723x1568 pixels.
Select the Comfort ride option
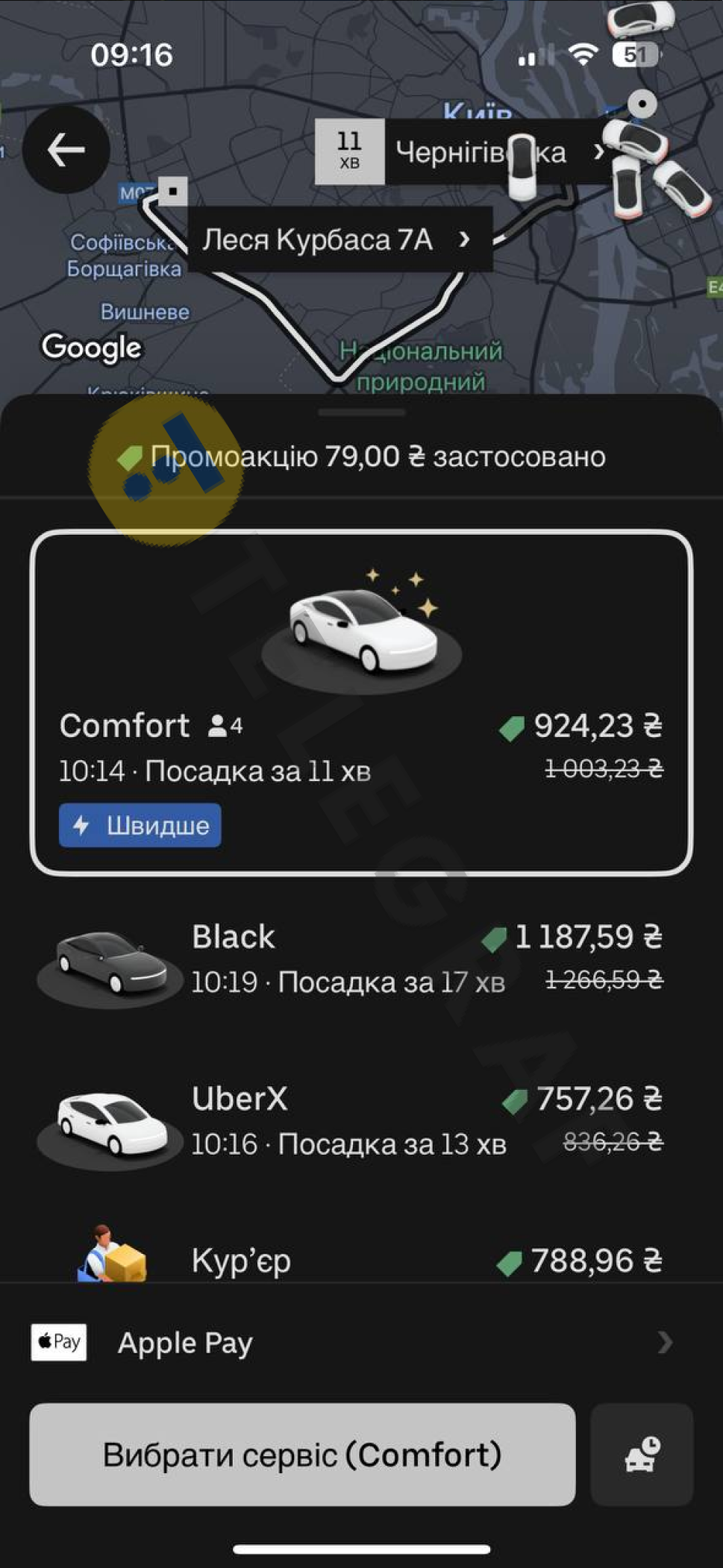(361, 701)
